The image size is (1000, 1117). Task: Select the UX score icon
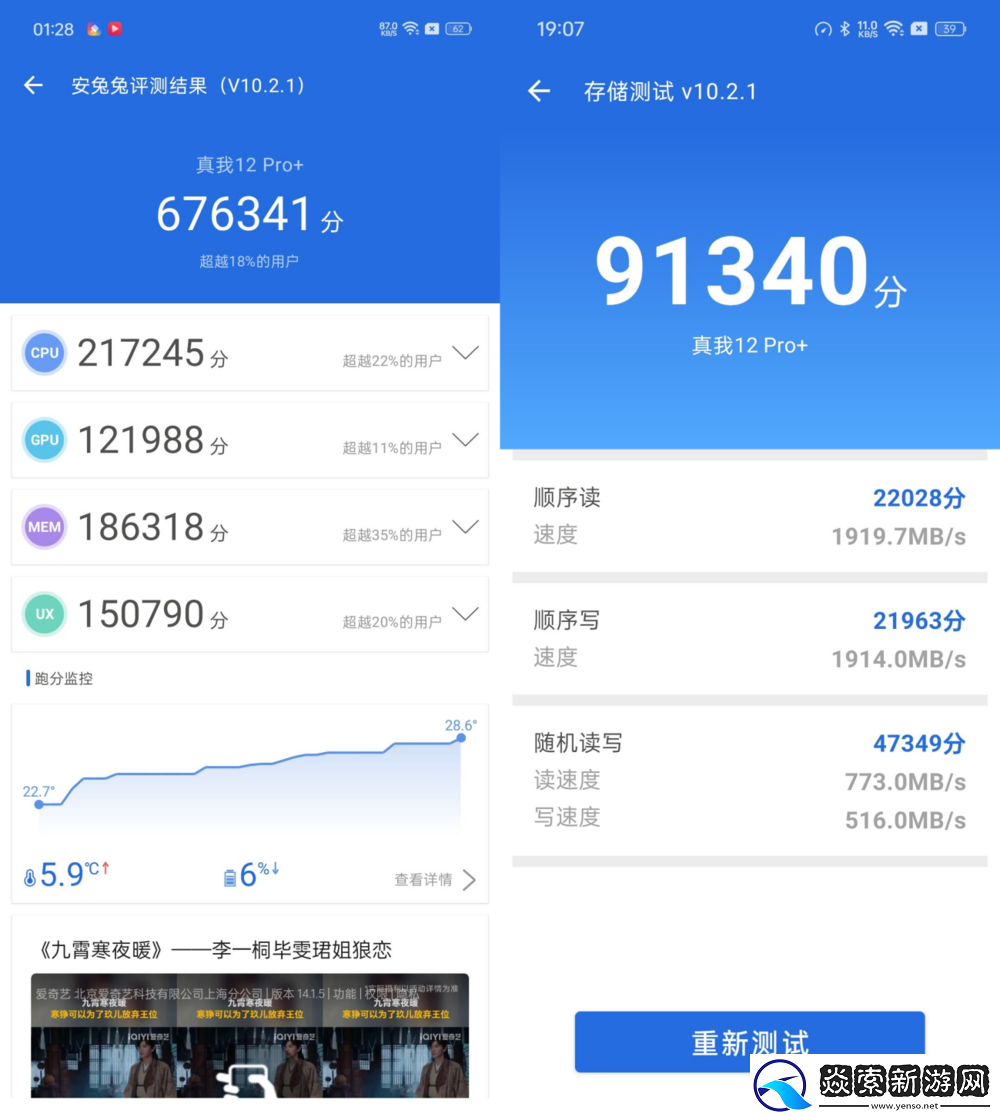pos(44,614)
